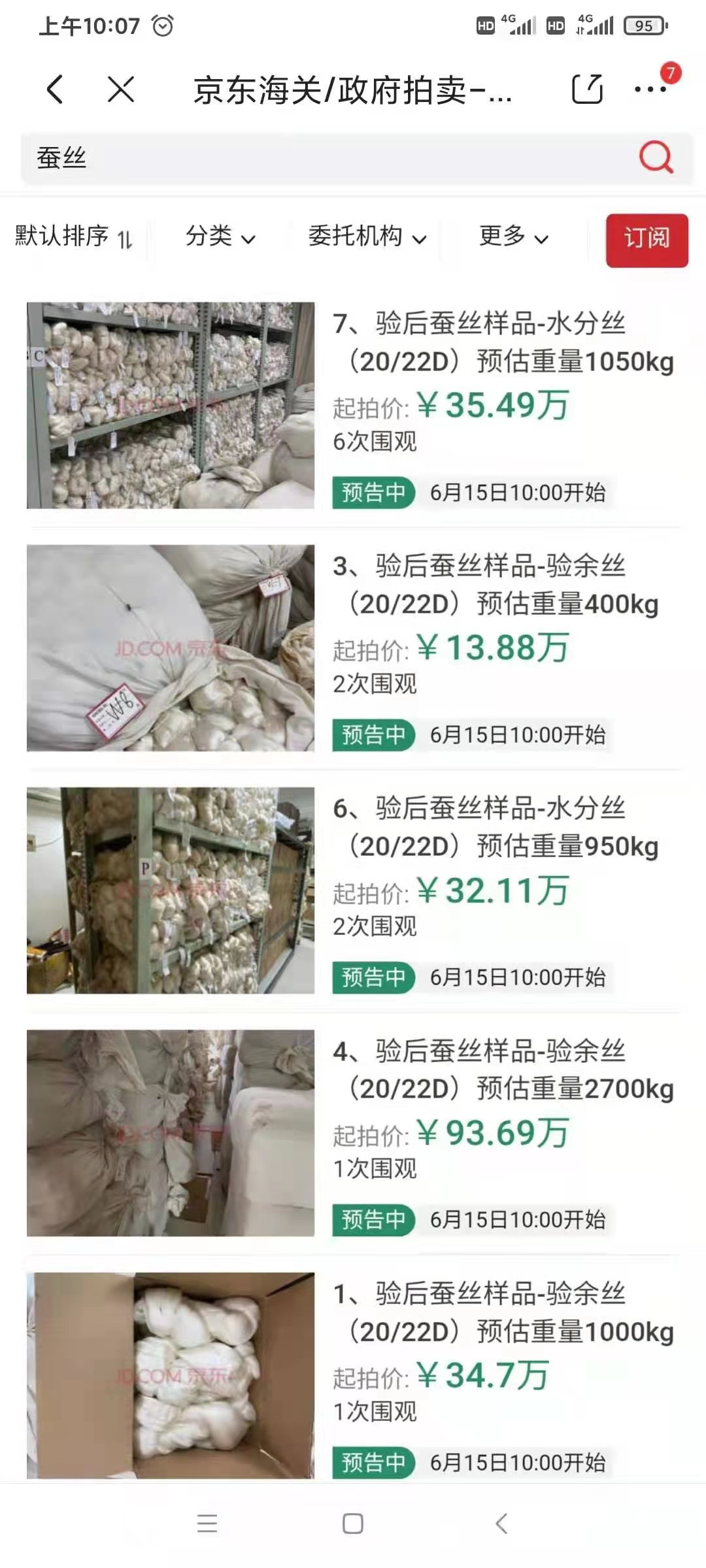Open recent apps from navigation bar
The image size is (706, 1568).
[207, 1524]
